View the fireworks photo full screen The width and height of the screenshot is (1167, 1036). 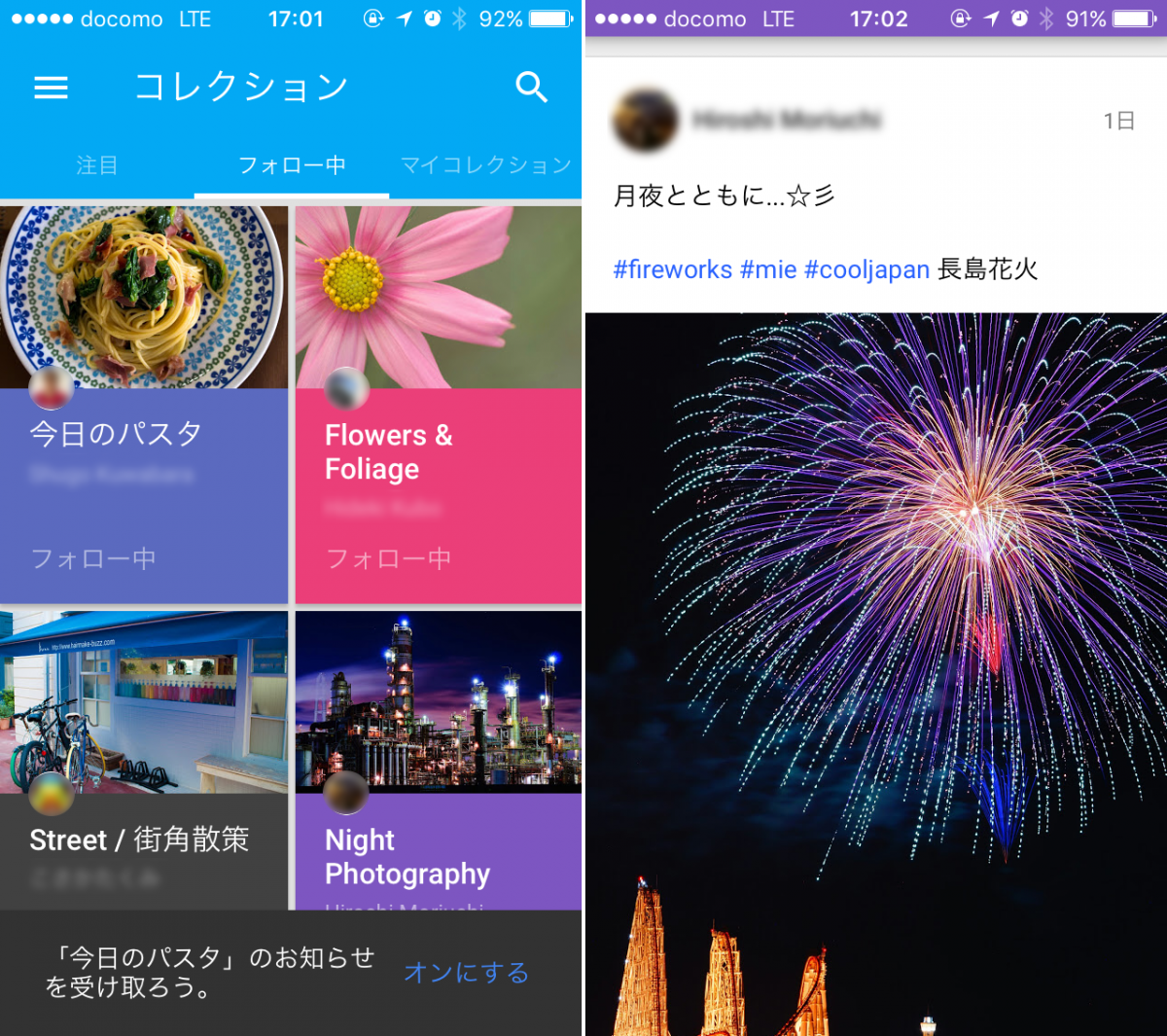(x=875, y=632)
